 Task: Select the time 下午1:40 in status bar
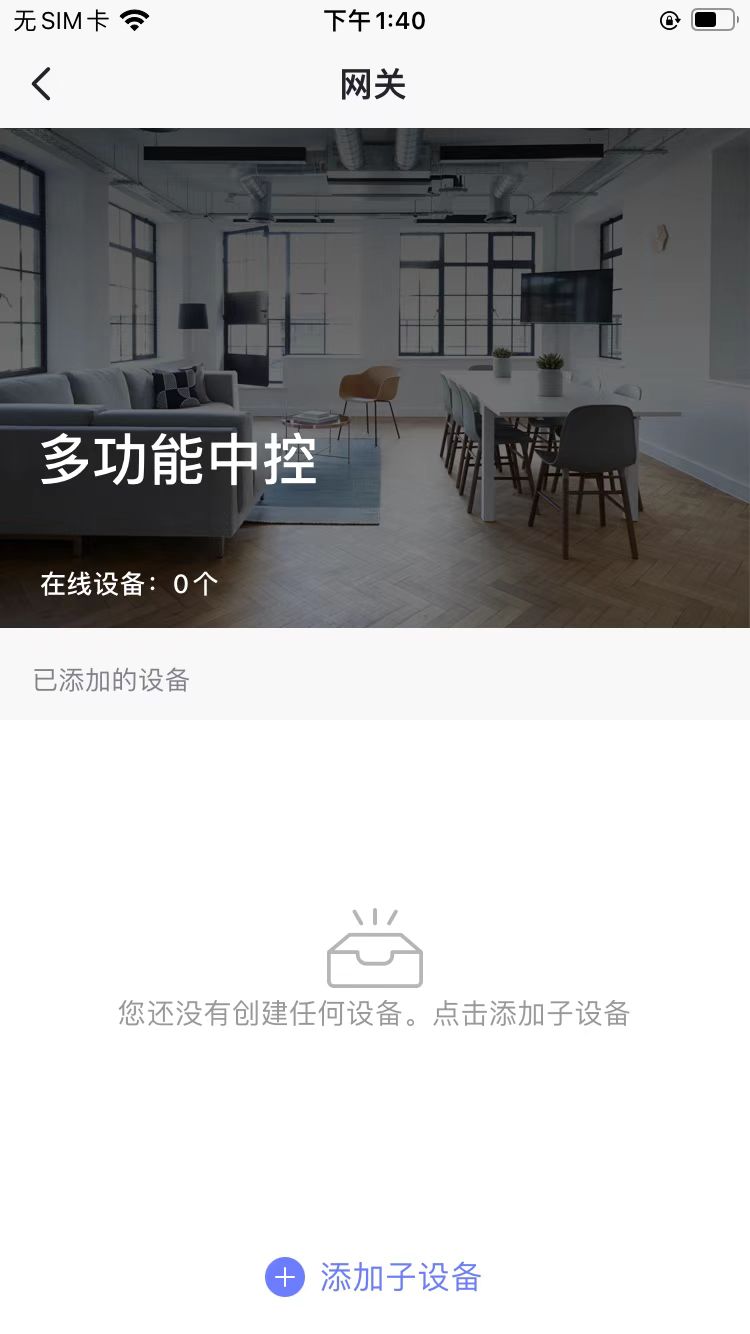pyautogui.click(x=373, y=20)
